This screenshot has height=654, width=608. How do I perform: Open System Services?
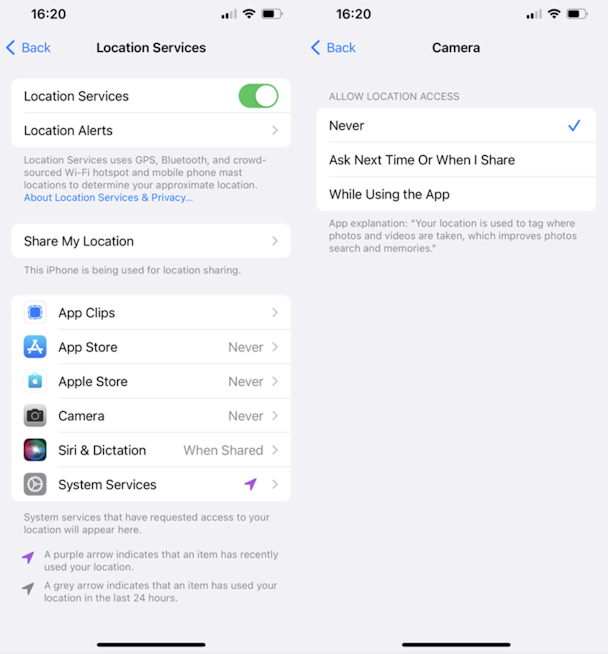pyautogui.click(x=150, y=484)
